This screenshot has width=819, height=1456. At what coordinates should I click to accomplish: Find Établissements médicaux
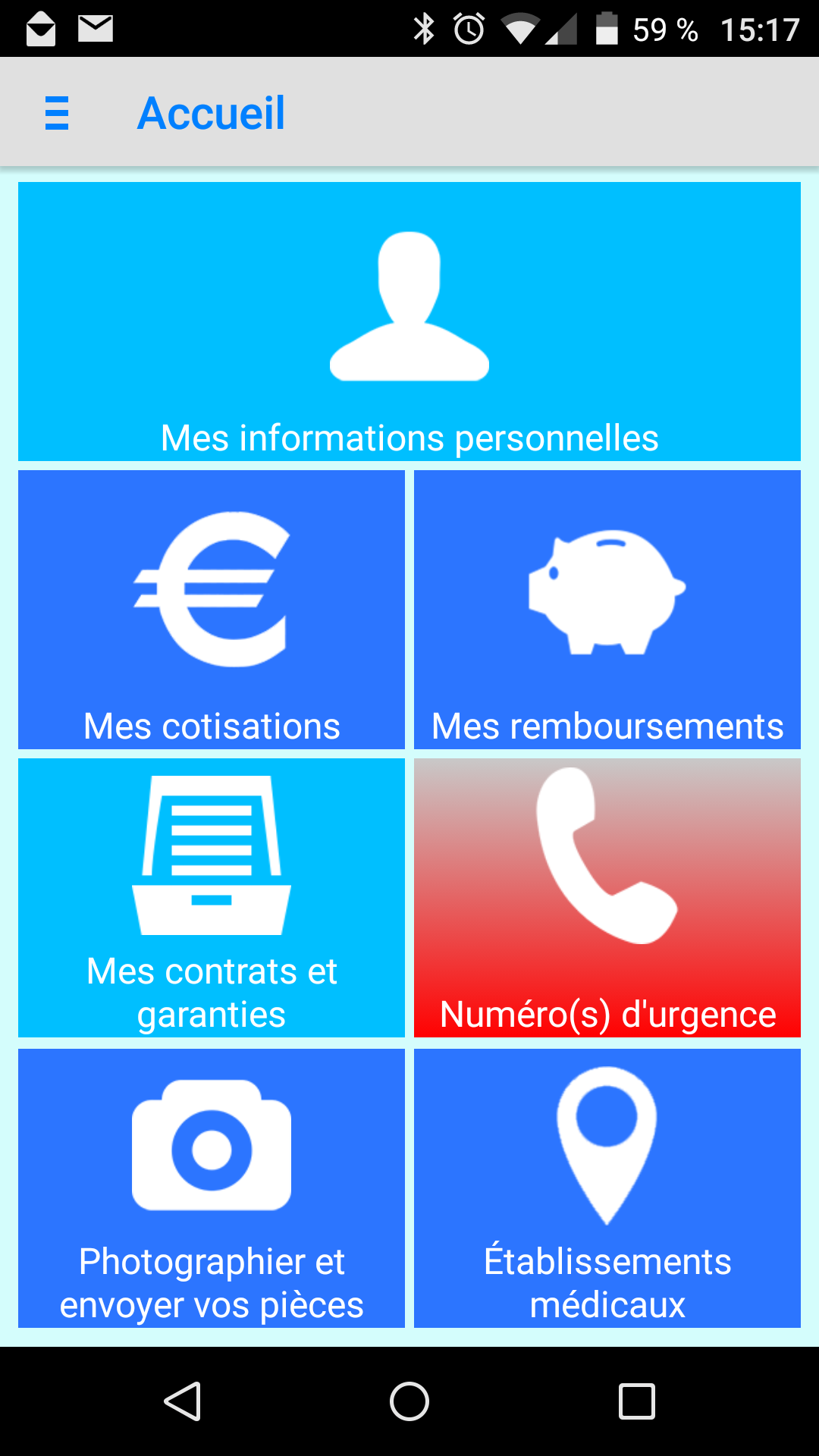[607, 1188]
